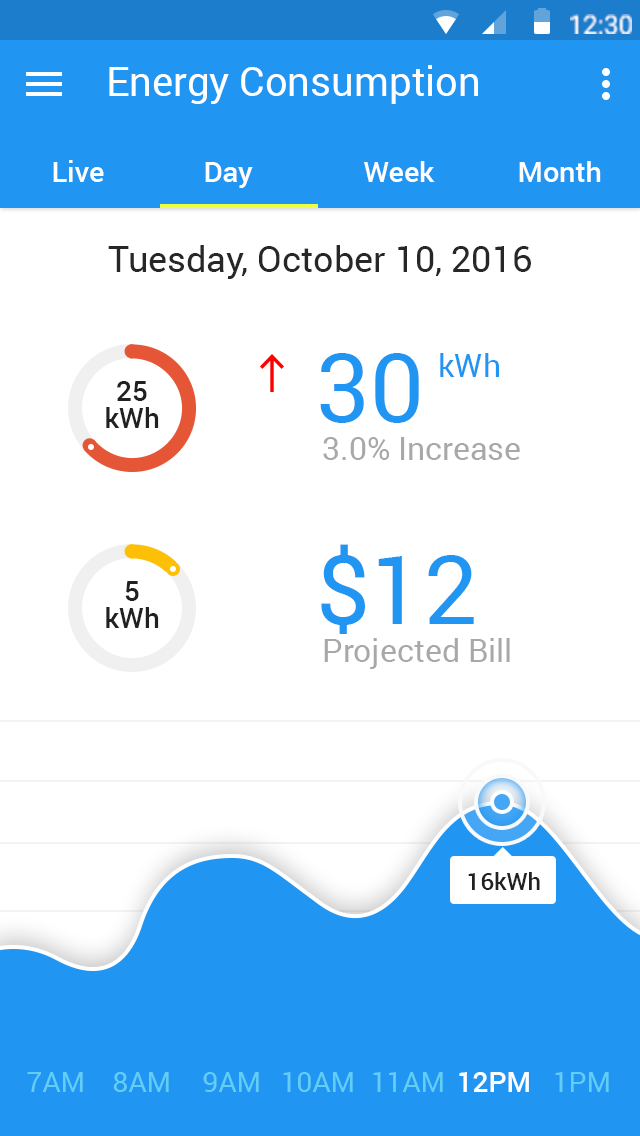Select the highlighted 12PM marker
The width and height of the screenshot is (640, 1136).
click(494, 1082)
